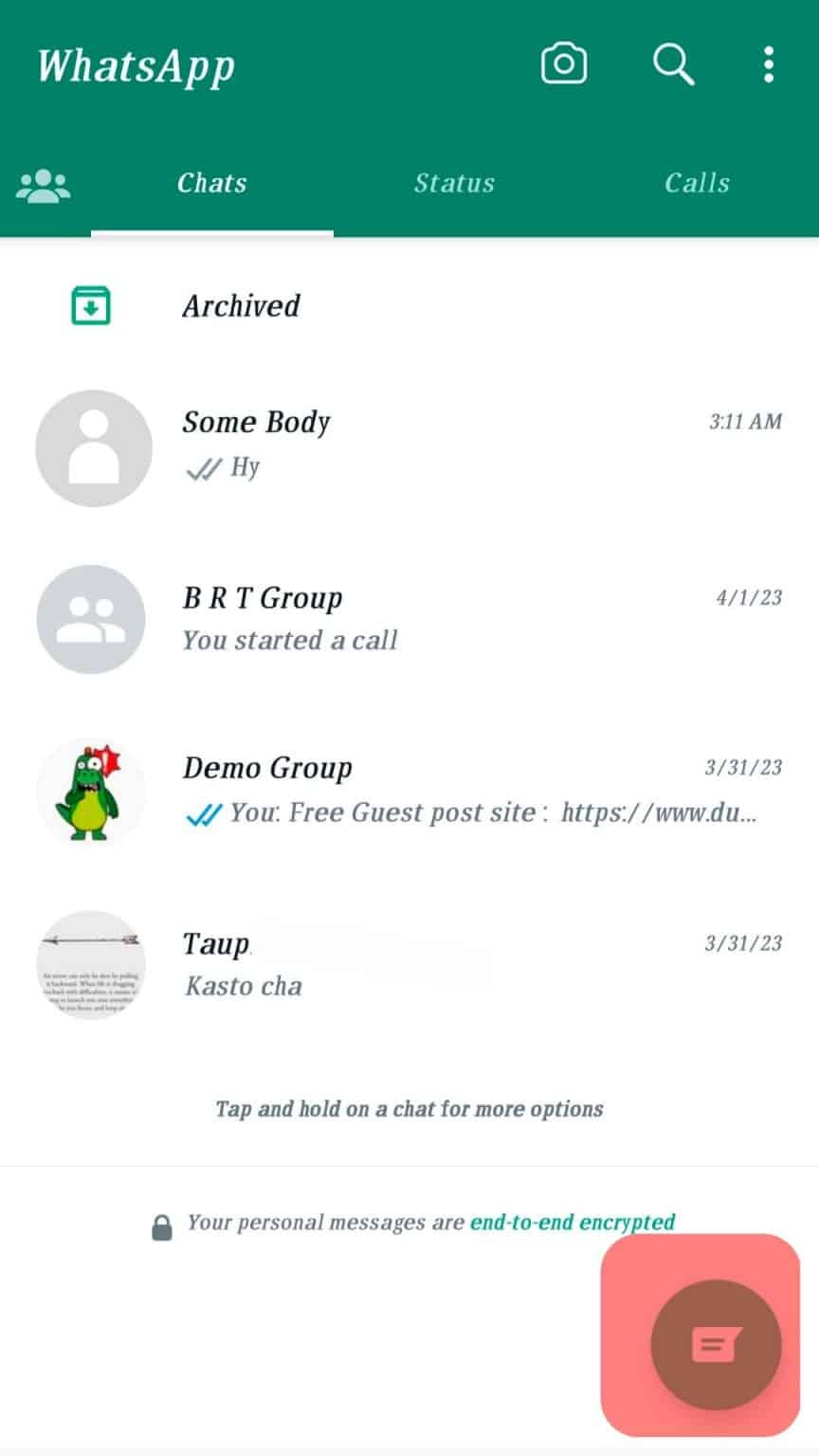
Task: Tap the search icon
Action: pos(673,64)
